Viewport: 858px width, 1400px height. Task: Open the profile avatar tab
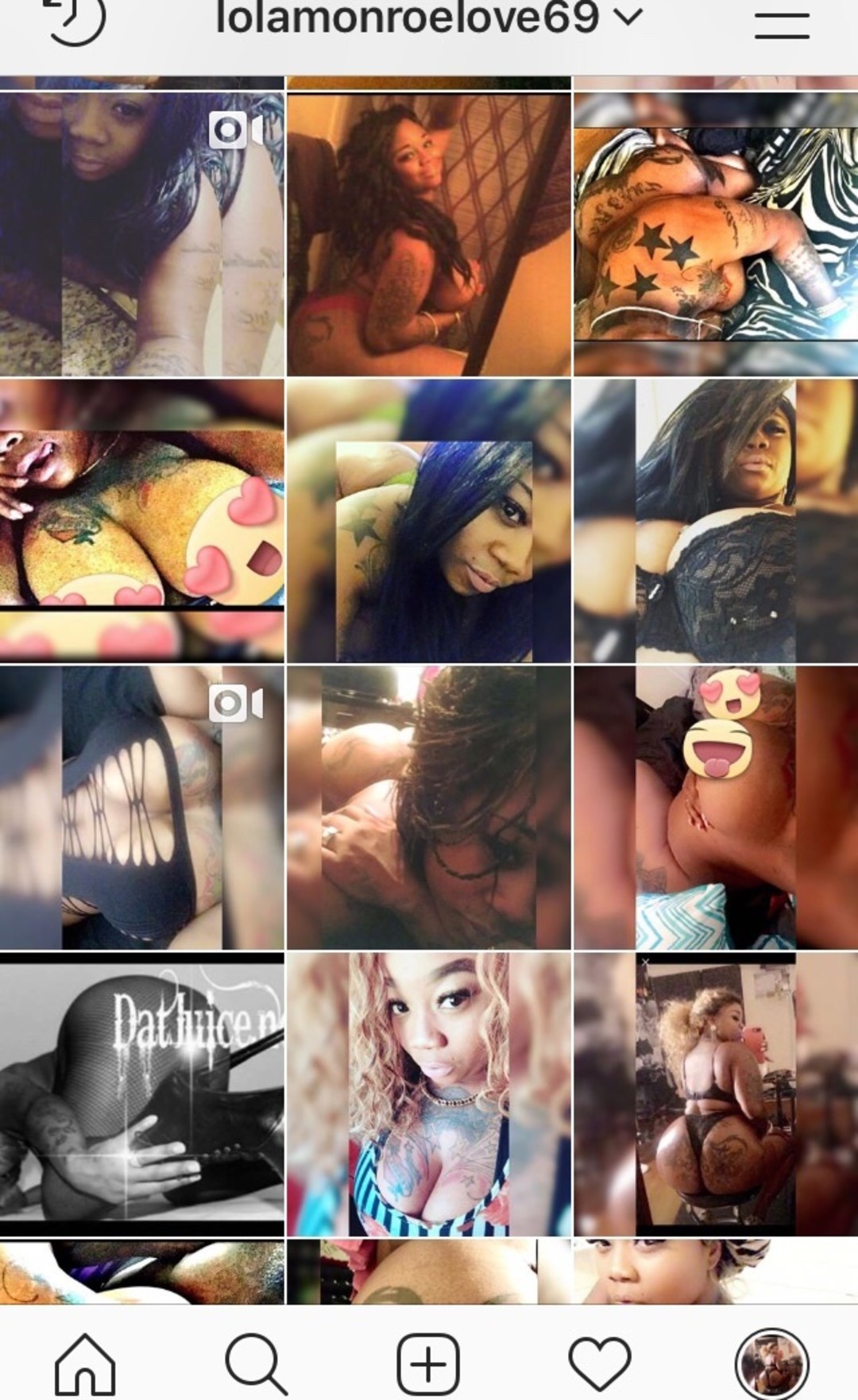pos(771,1364)
